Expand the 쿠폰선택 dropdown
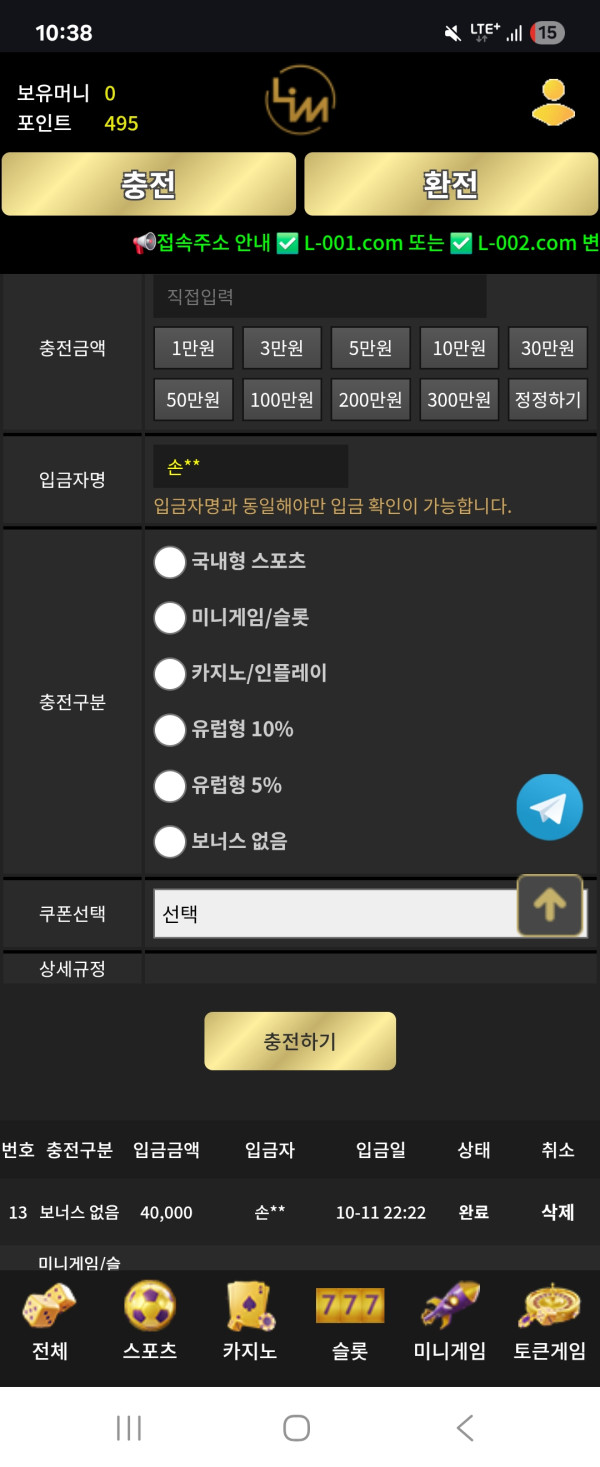 [x=335, y=913]
